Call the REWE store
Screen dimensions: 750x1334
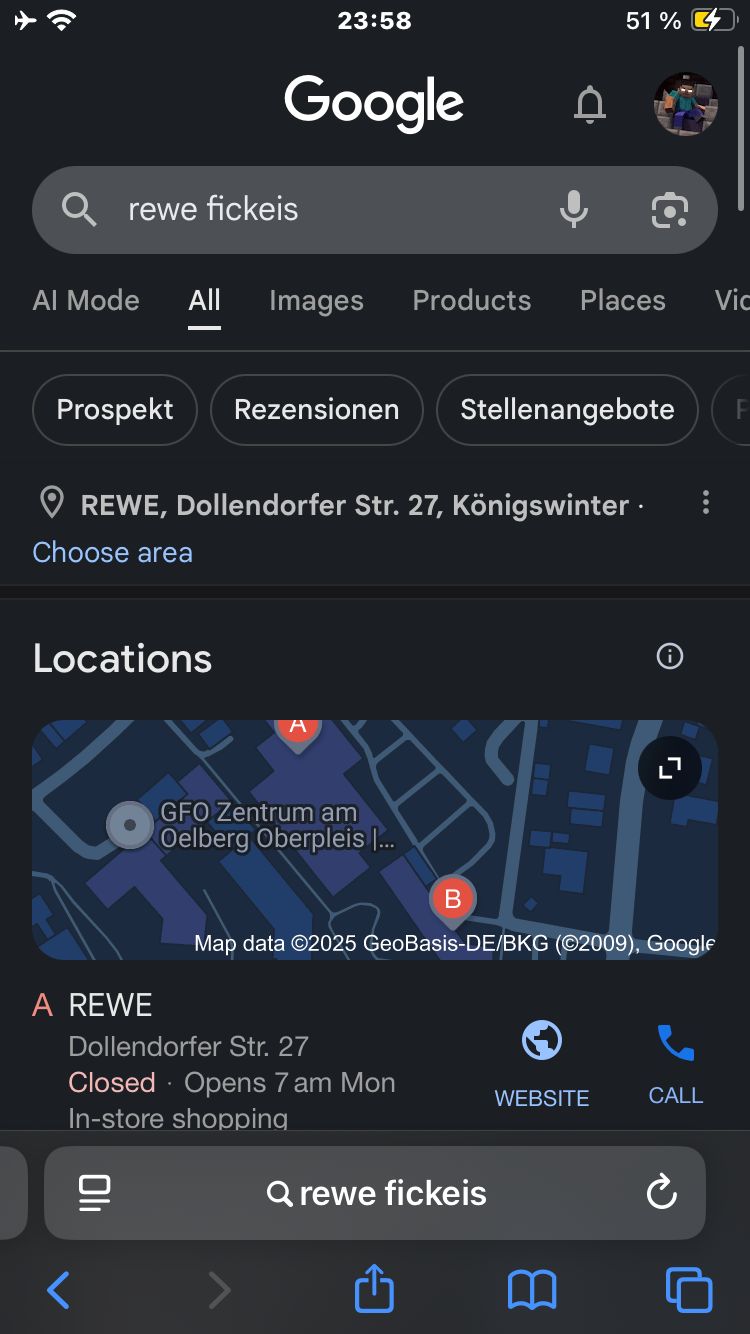click(x=675, y=1064)
